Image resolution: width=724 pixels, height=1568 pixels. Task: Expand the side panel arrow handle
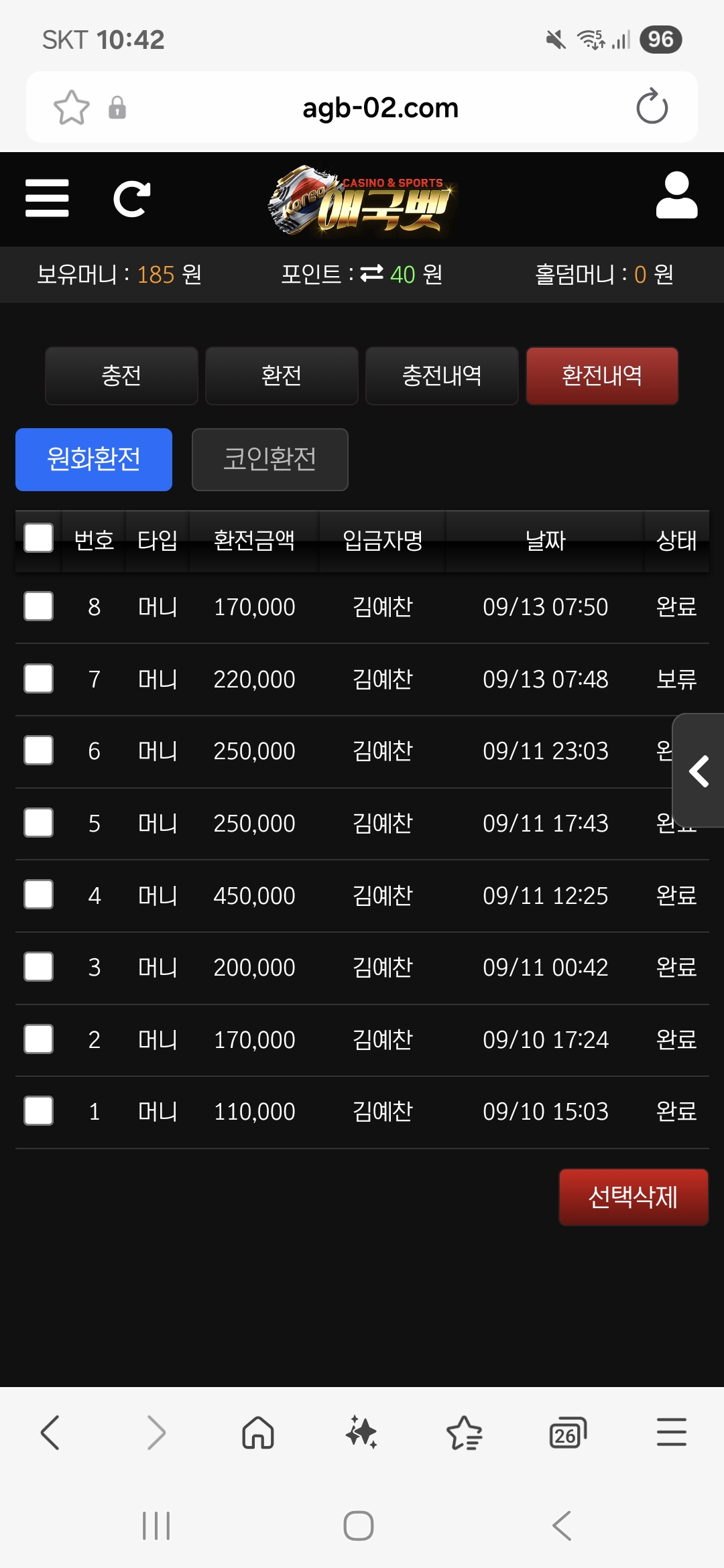tap(699, 771)
